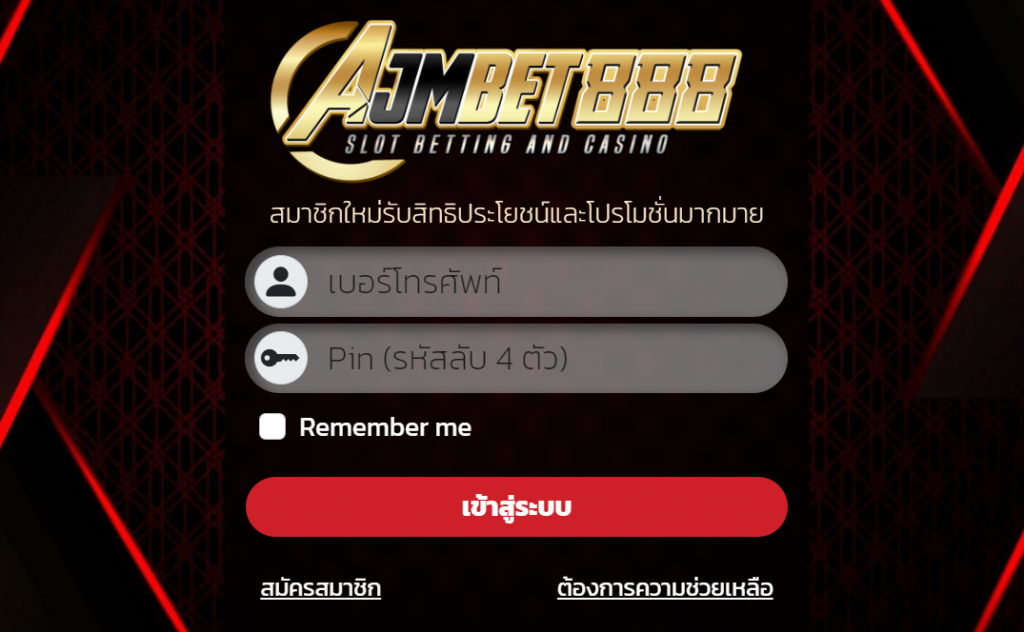Viewport: 1024px width, 632px height.
Task: Log in with the red เข้าสู่ระบบ button
Action: coord(516,507)
